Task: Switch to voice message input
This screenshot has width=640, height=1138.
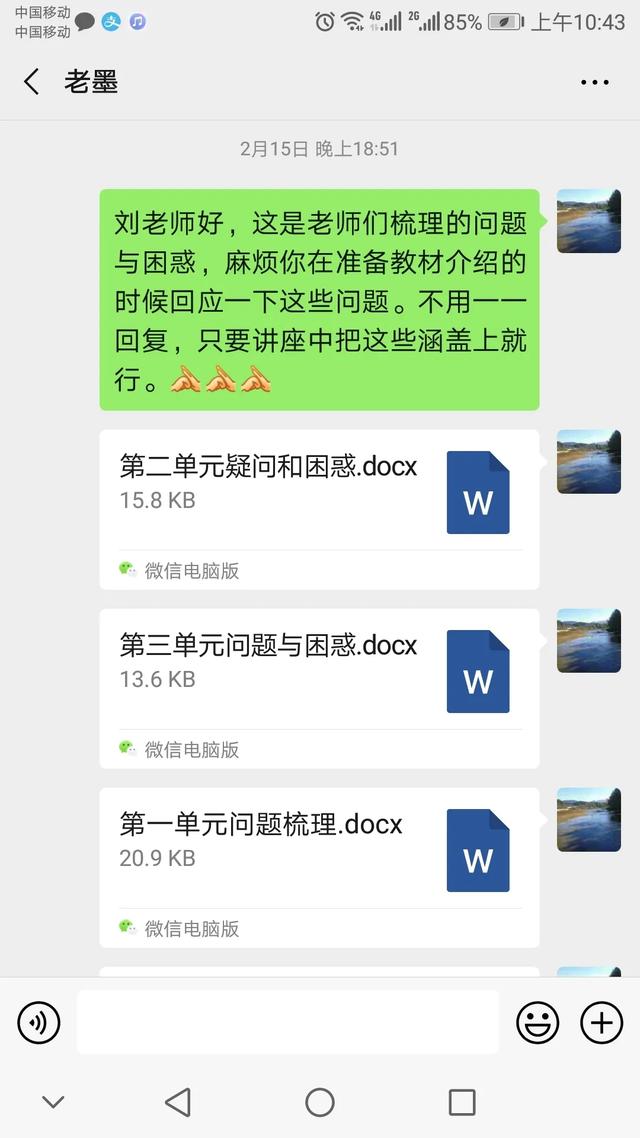Action: pyautogui.click(x=39, y=1022)
